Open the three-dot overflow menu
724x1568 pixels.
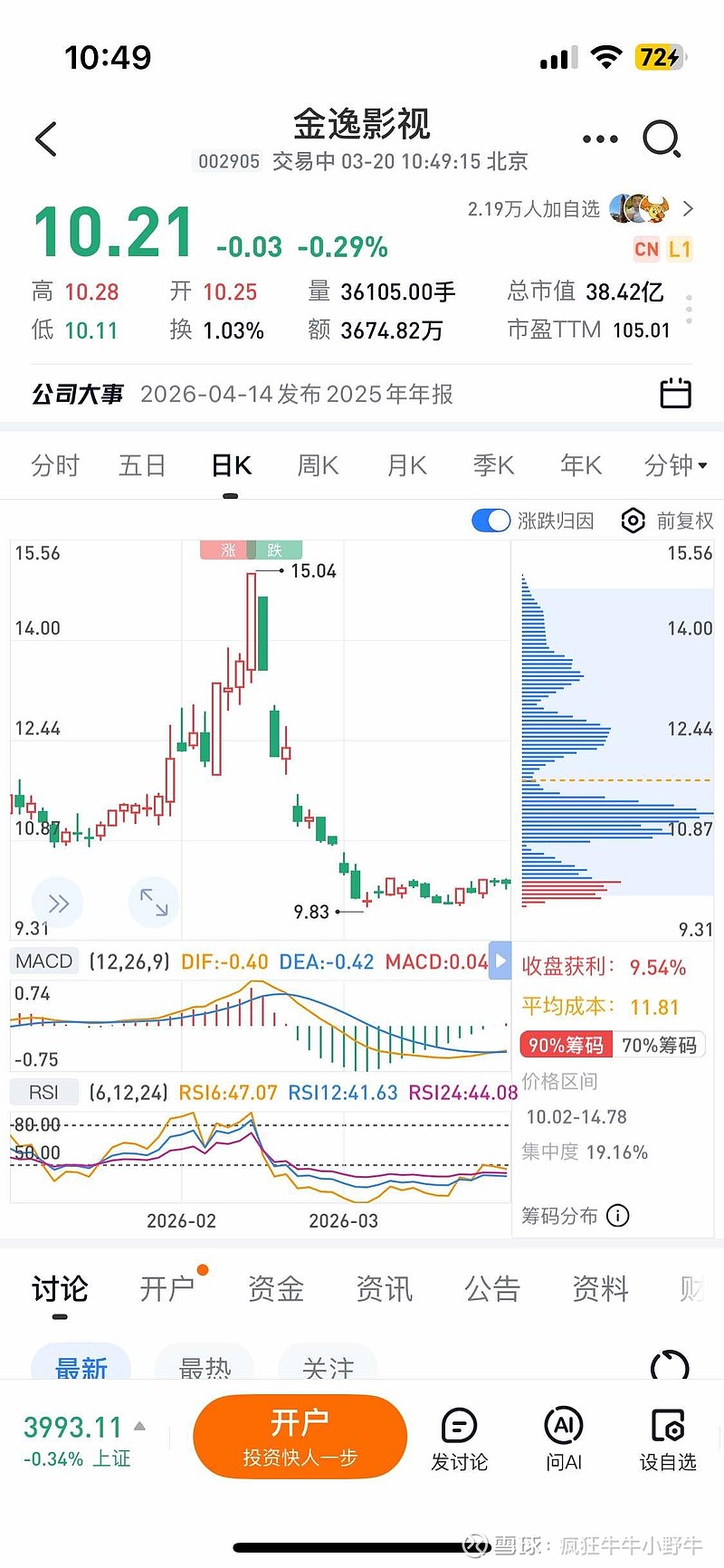click(600, 139)
